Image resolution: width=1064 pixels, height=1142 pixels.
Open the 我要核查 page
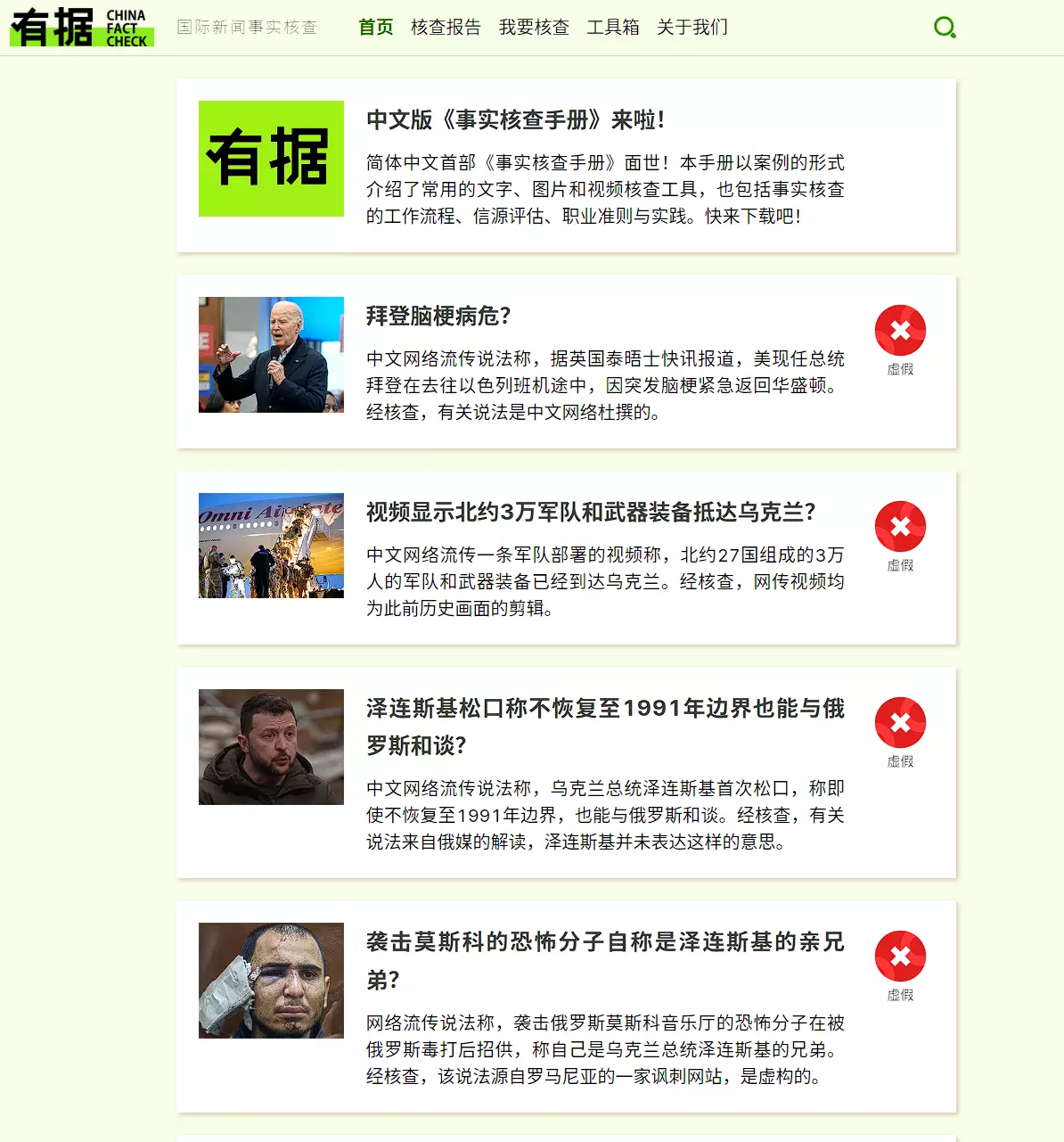[x=534, y=28]
